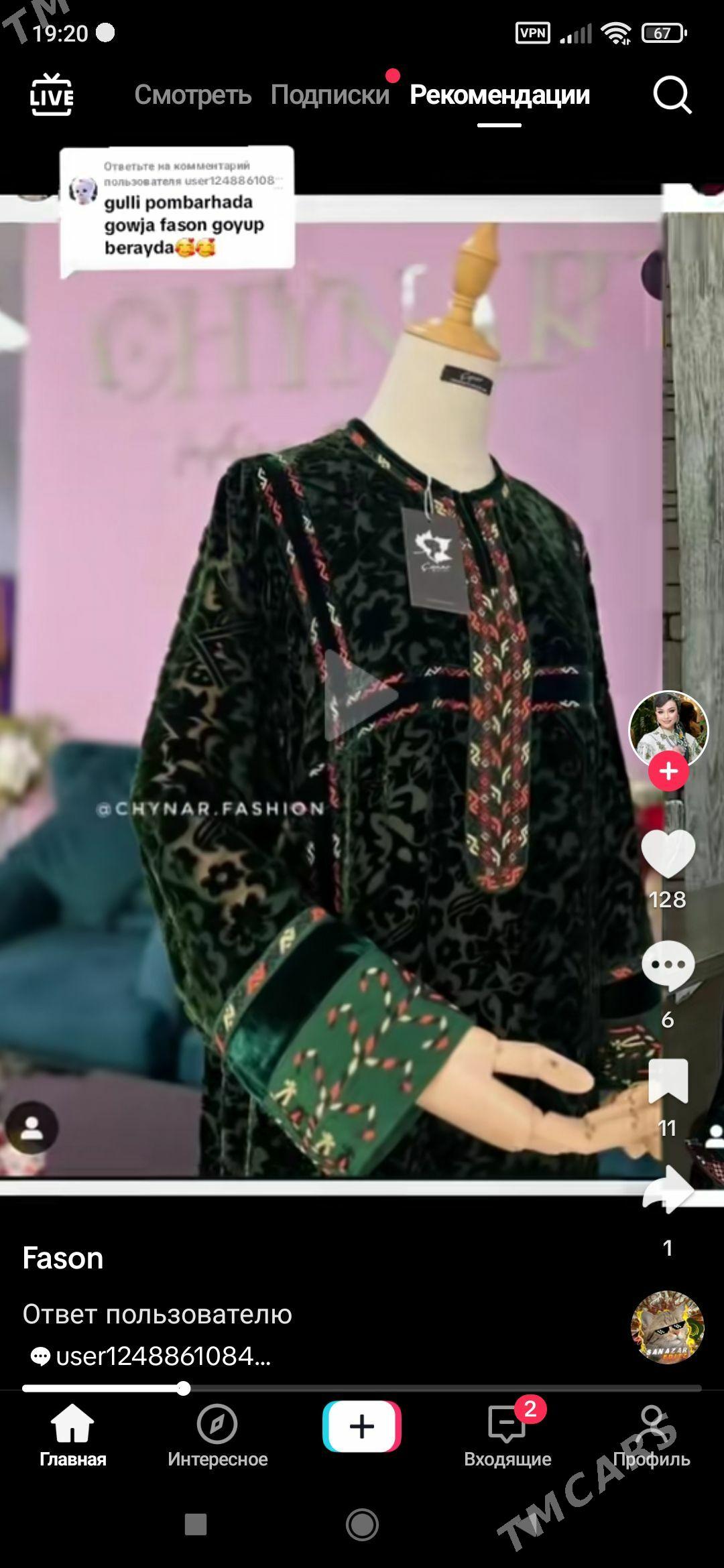Open the replied comment from user1248861084
Screen dimensions: 724x1568
[151, 1356]
